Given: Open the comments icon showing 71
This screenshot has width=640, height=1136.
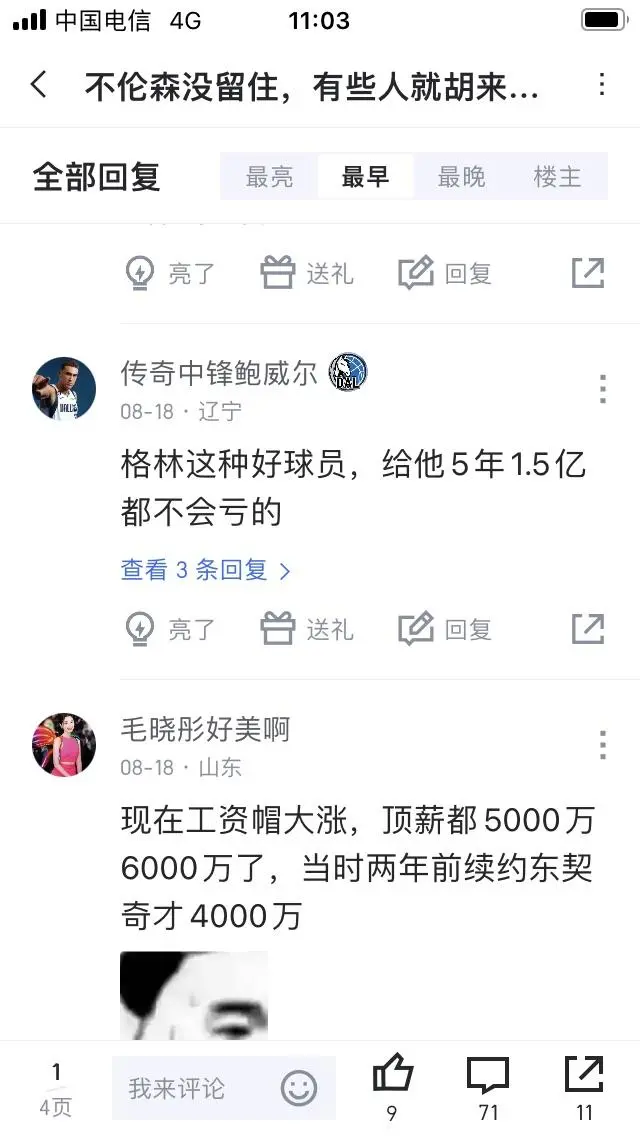Looking at the screenshot, I should click(x=488, y=1086).
